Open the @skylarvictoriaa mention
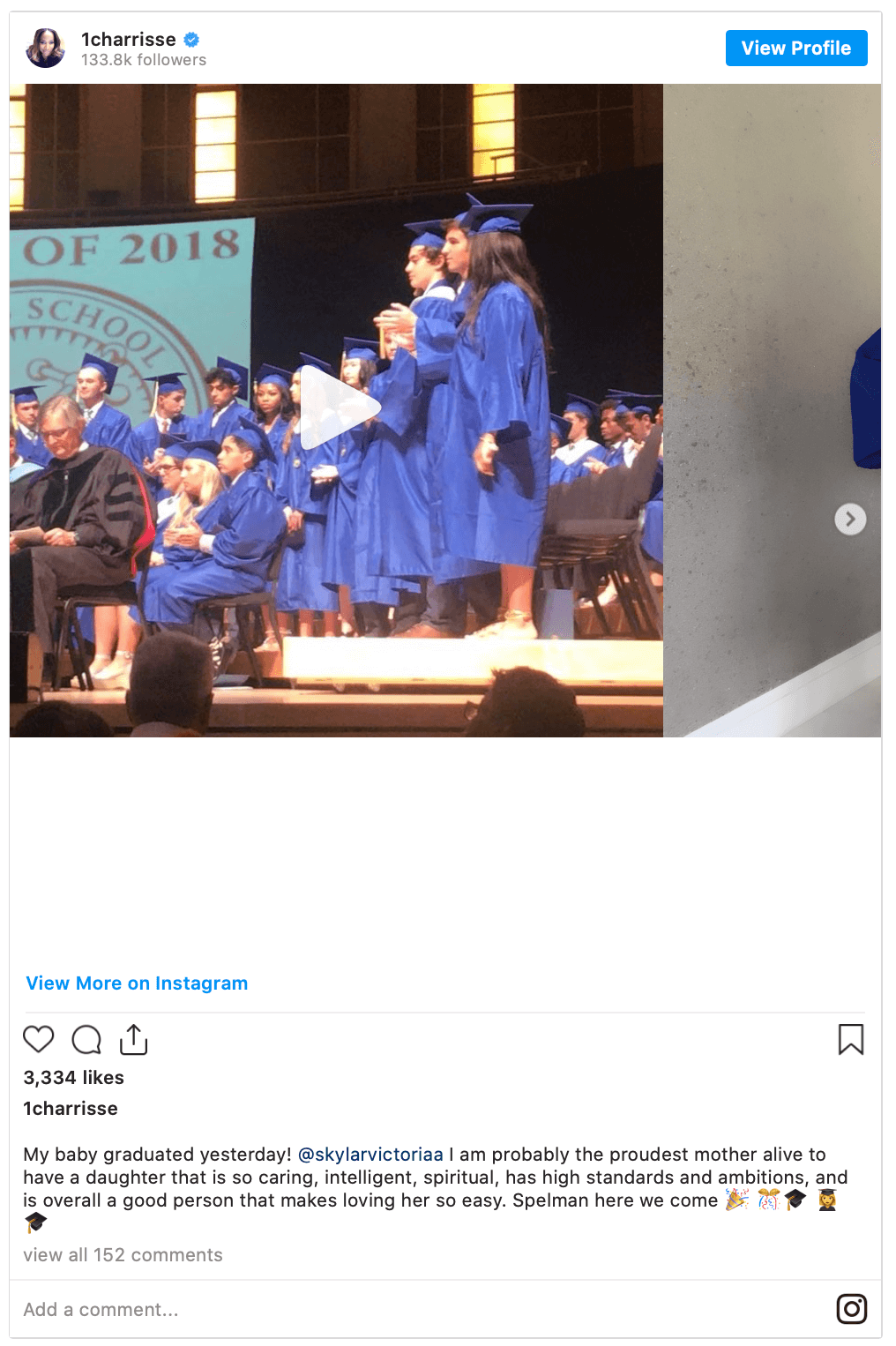The width and height of the screenshot is (896, 1346). [x=370, y=1155]
